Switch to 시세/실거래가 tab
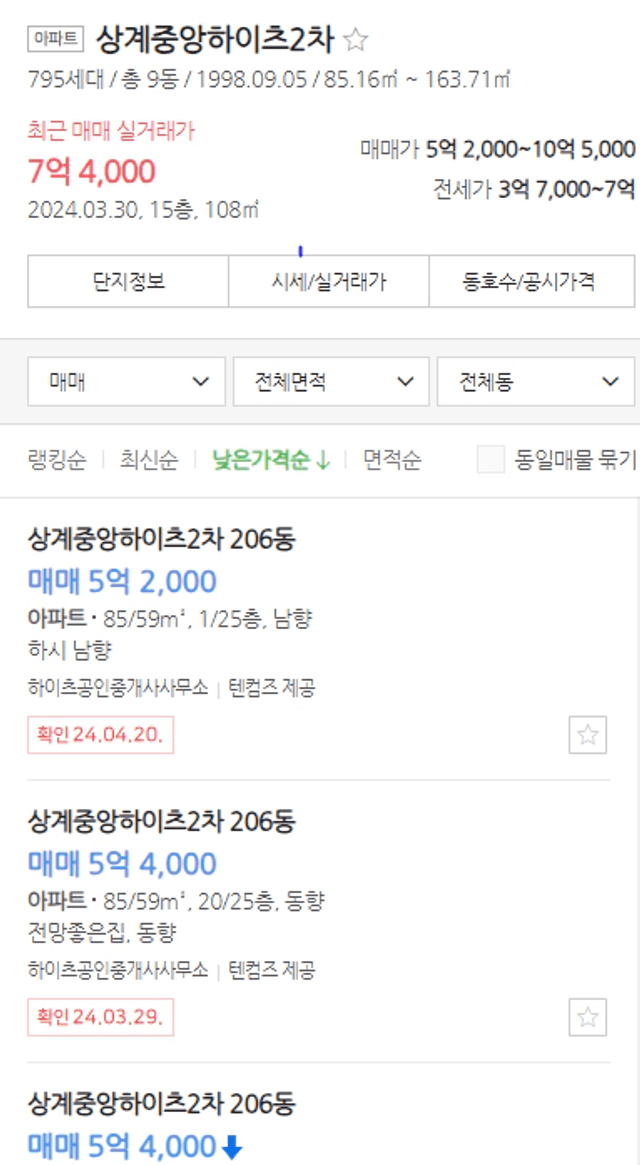This screenshot has height=1165, width=640. [329, 282]
